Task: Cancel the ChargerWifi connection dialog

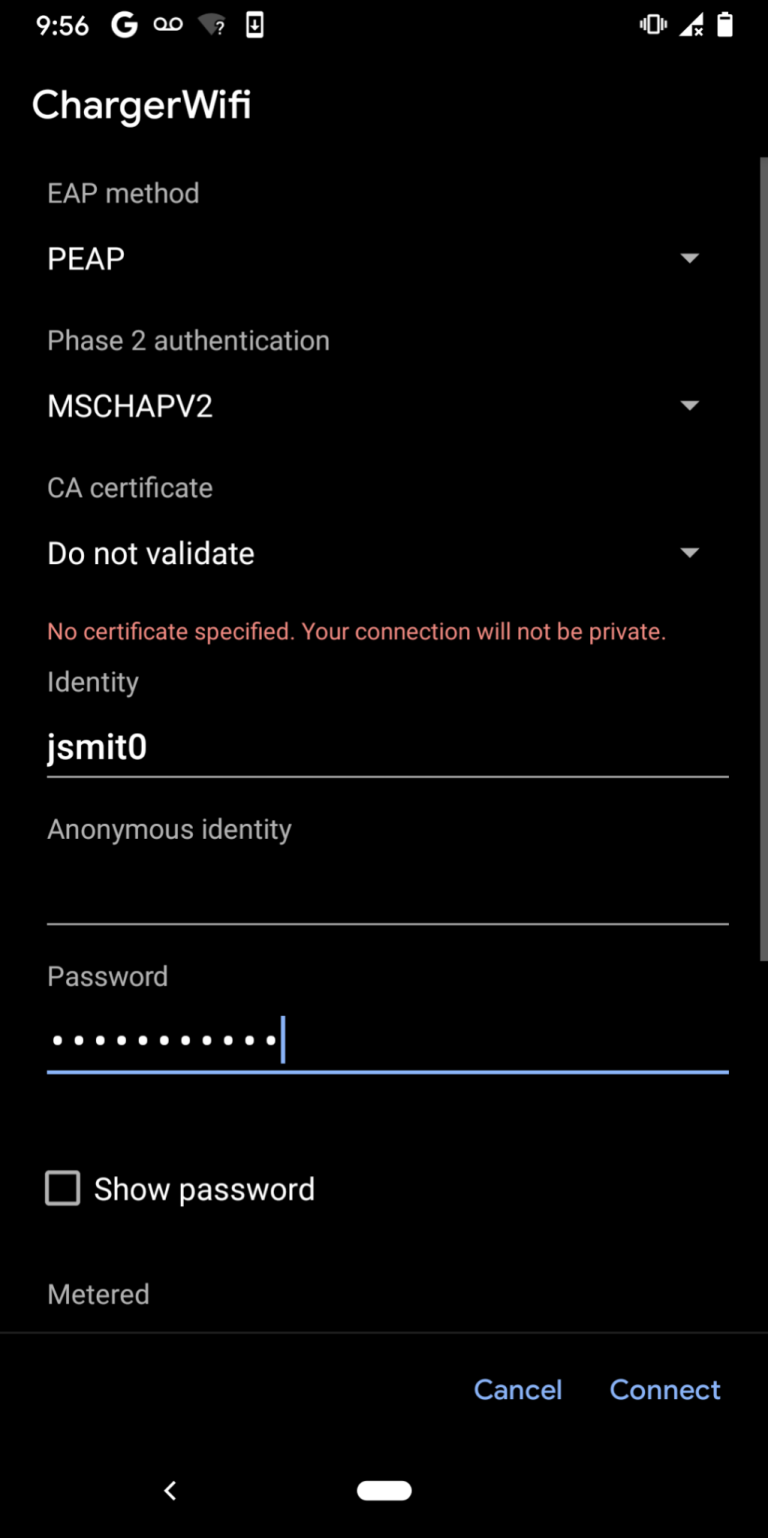Action: 517,1390
